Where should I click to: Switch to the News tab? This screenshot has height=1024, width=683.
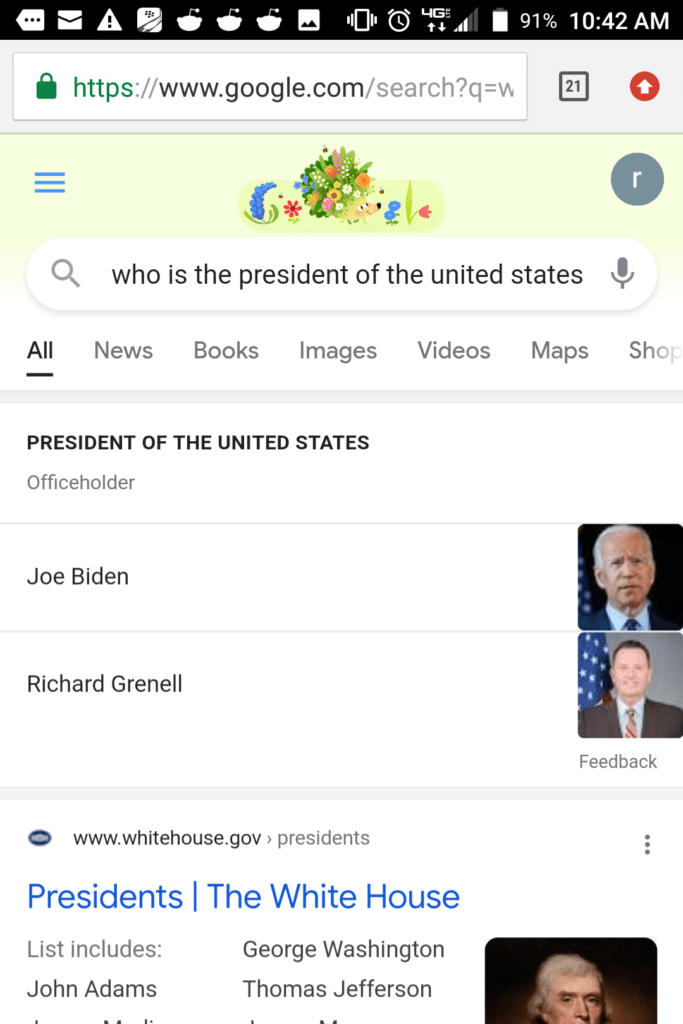(123, 351)
